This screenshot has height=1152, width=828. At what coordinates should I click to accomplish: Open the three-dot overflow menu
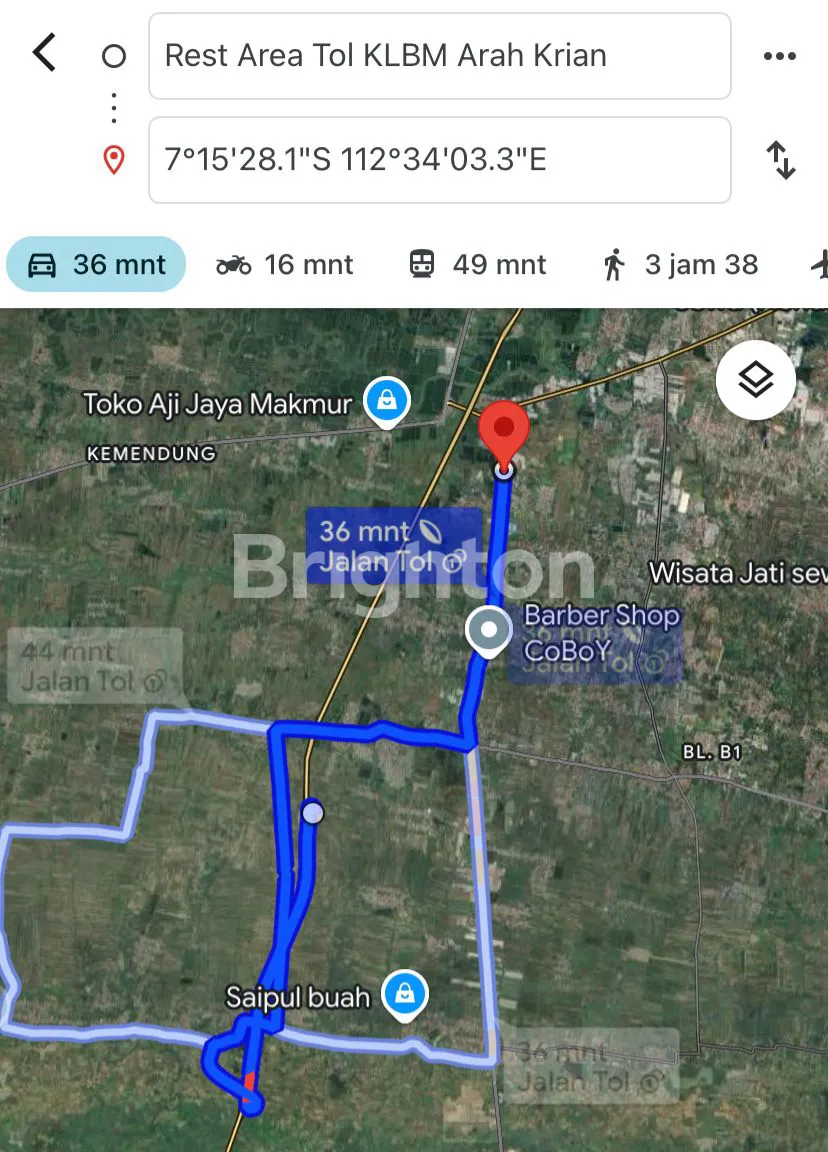(779, 56)
